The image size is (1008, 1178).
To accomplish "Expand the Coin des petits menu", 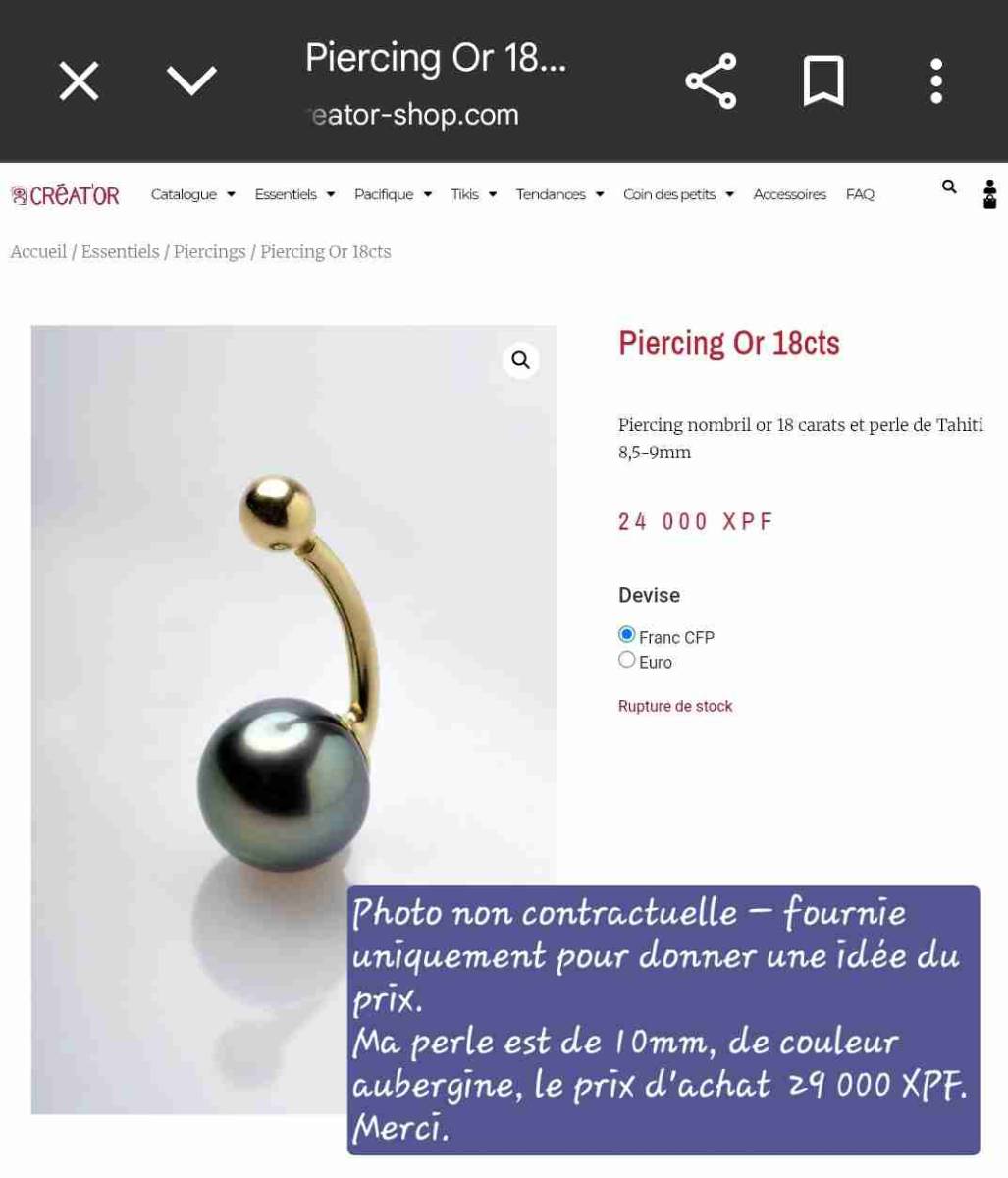I will pos(678,194).
